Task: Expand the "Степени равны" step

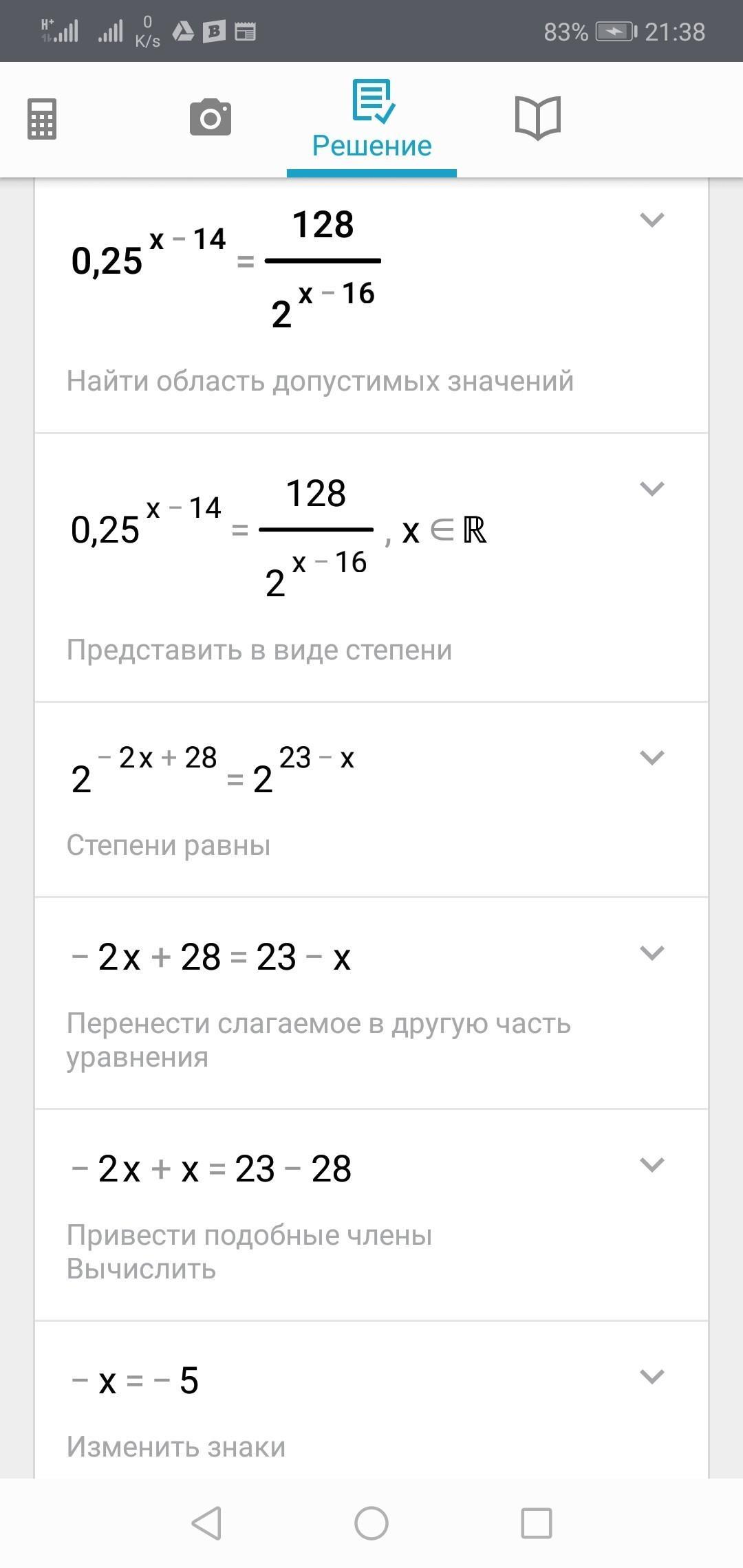Action: point(652,758)
